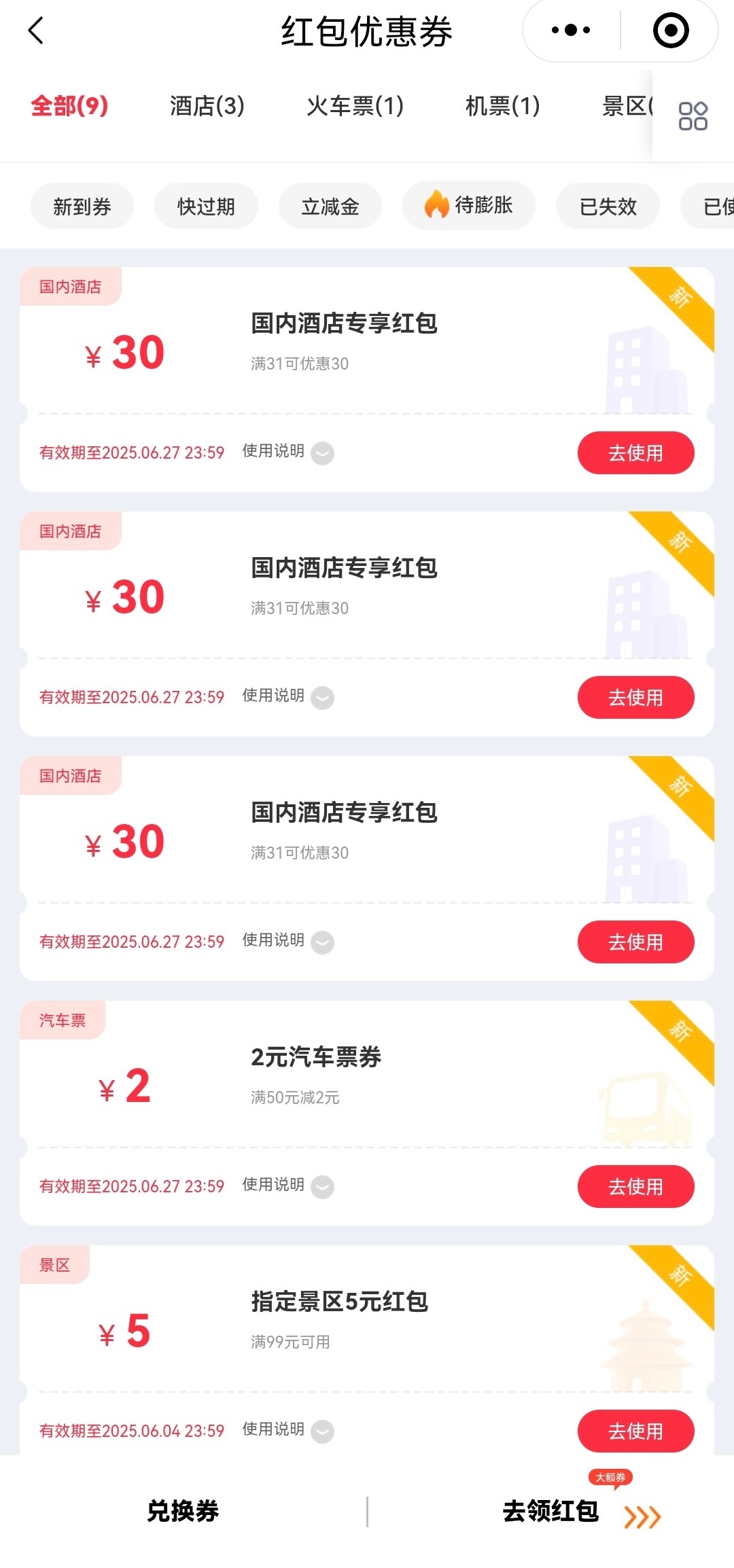
Task: Use the 2元汽车票券 coupon
Action: coord(635,1186)
